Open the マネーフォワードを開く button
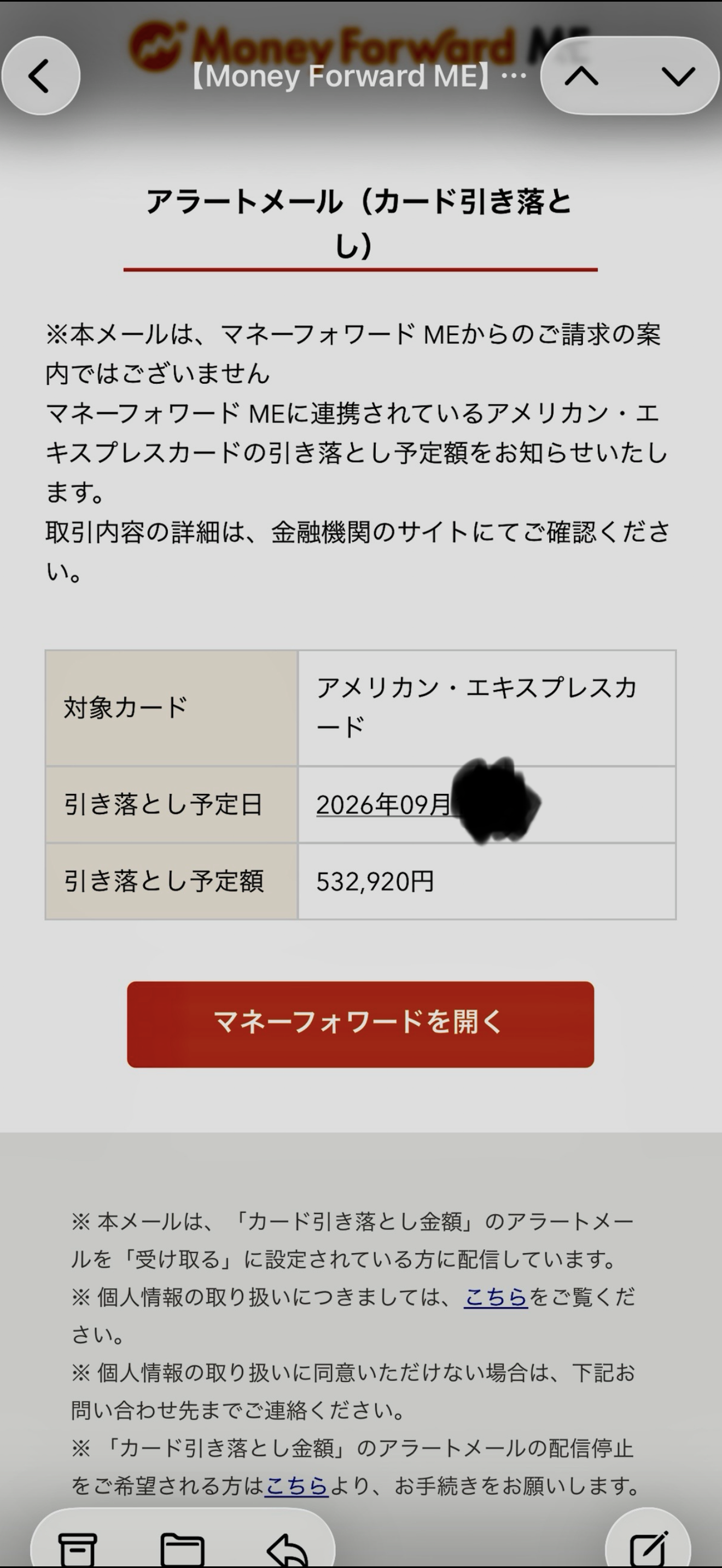The height and width of the screenshot is (1568, 722). point(360,1024)
